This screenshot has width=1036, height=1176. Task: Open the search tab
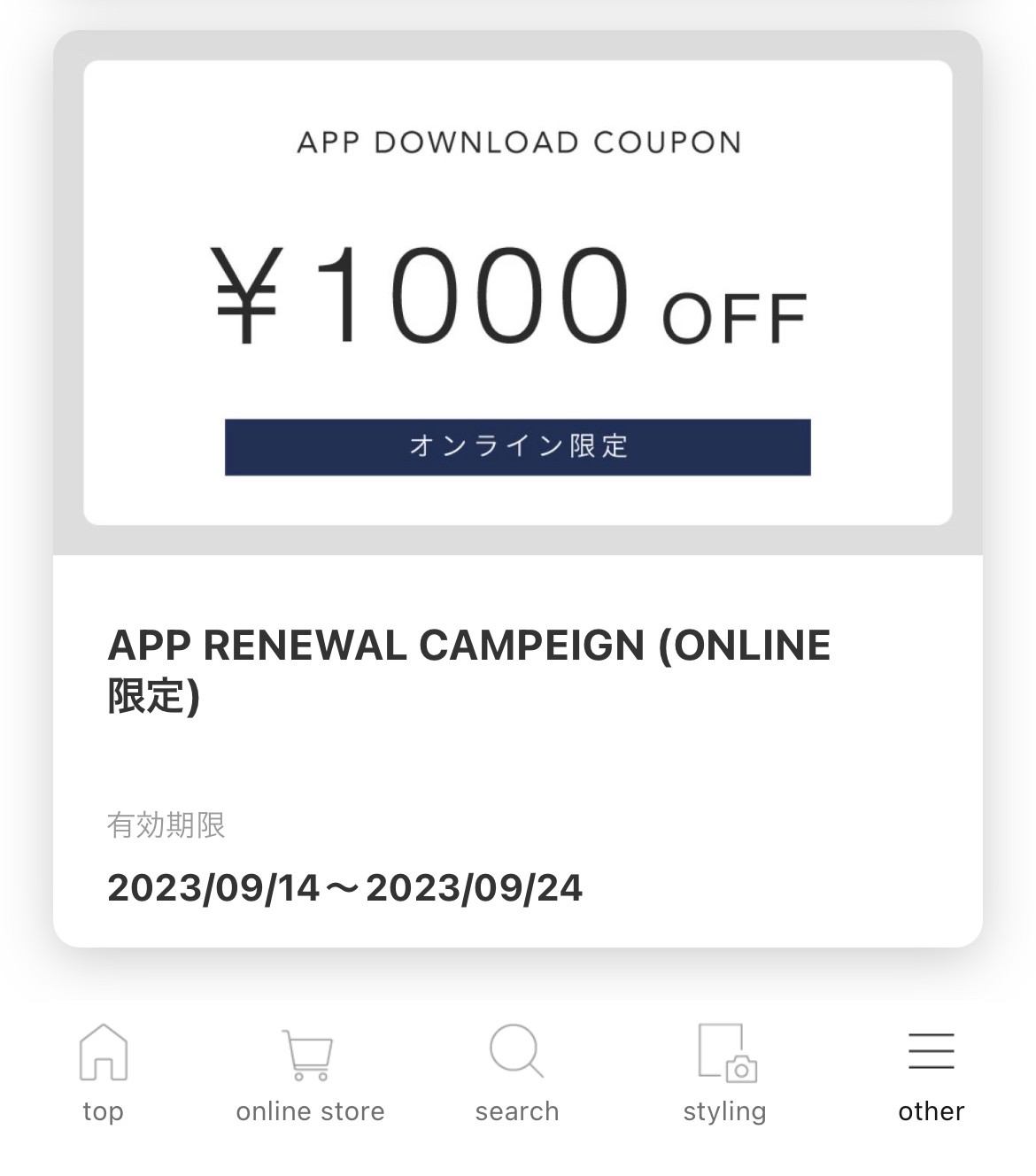517,1072
